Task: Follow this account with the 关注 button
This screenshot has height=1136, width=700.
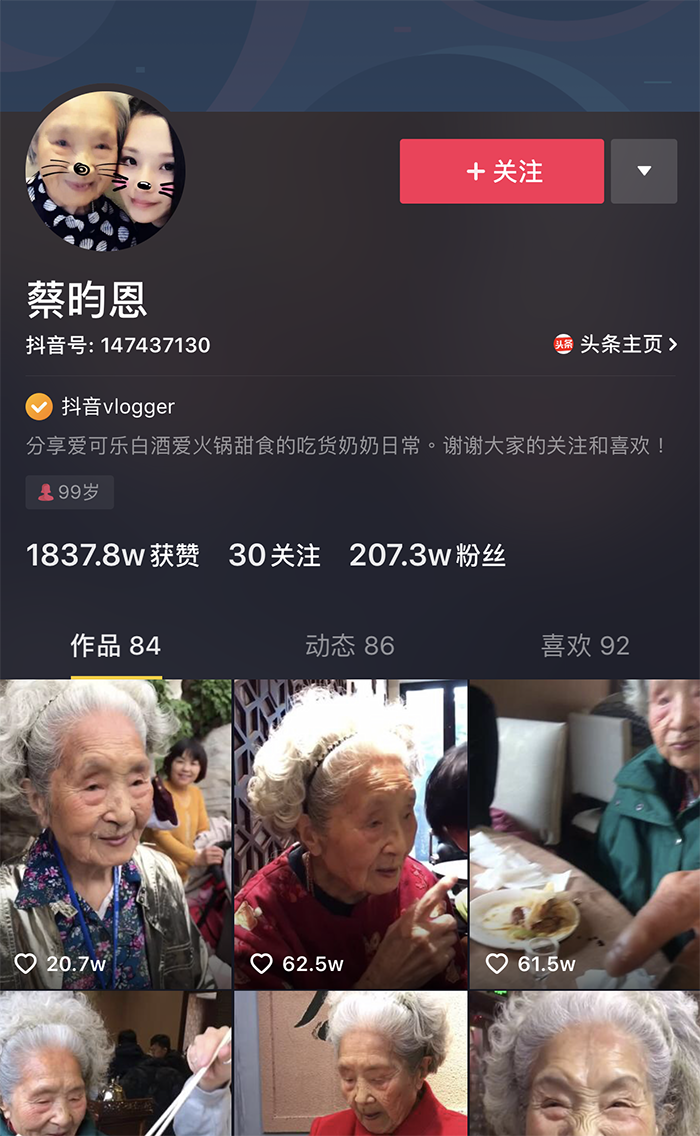Action: click(x=501, y=171)
